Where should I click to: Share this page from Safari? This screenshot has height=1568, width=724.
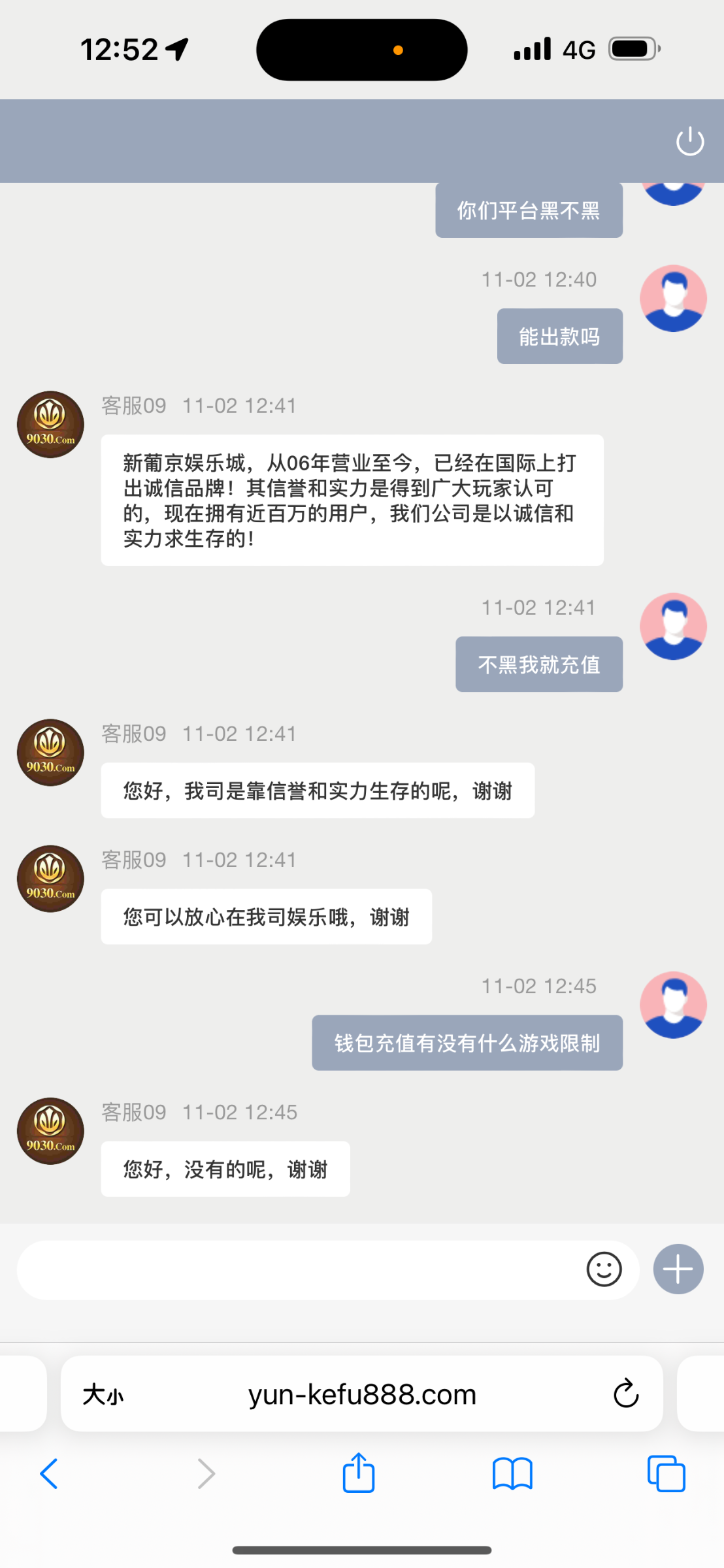point(359,1473)
